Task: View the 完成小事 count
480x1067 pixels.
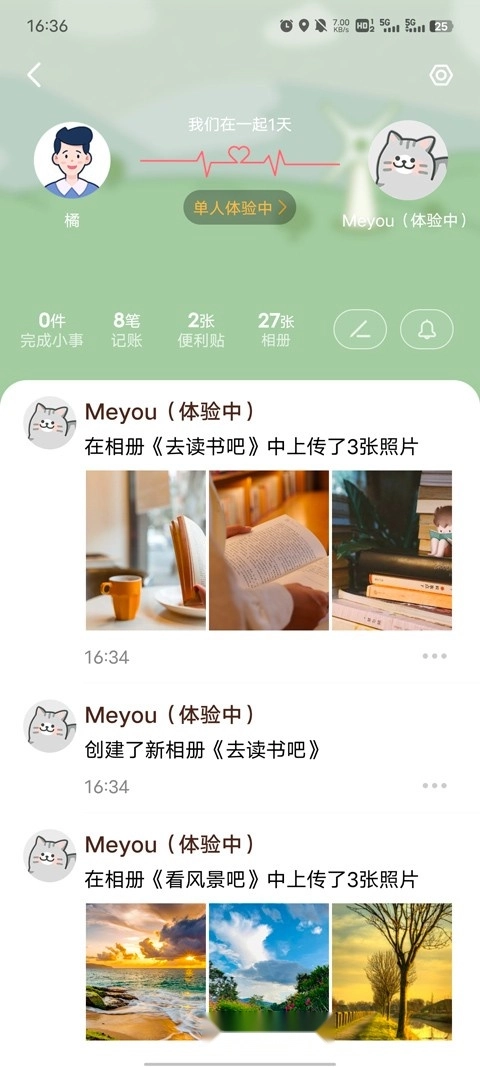Action: [52, 330]
